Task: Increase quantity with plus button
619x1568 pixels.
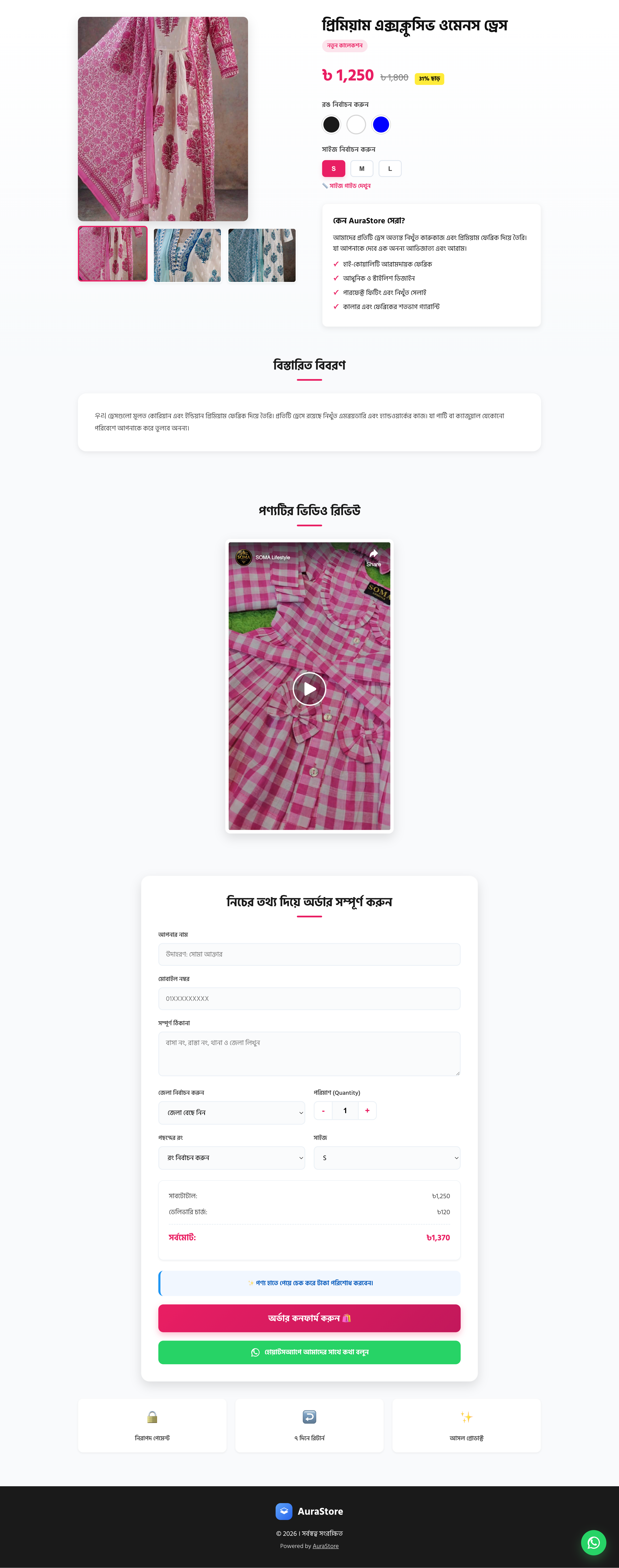Action: click(x=367, y=1111)
